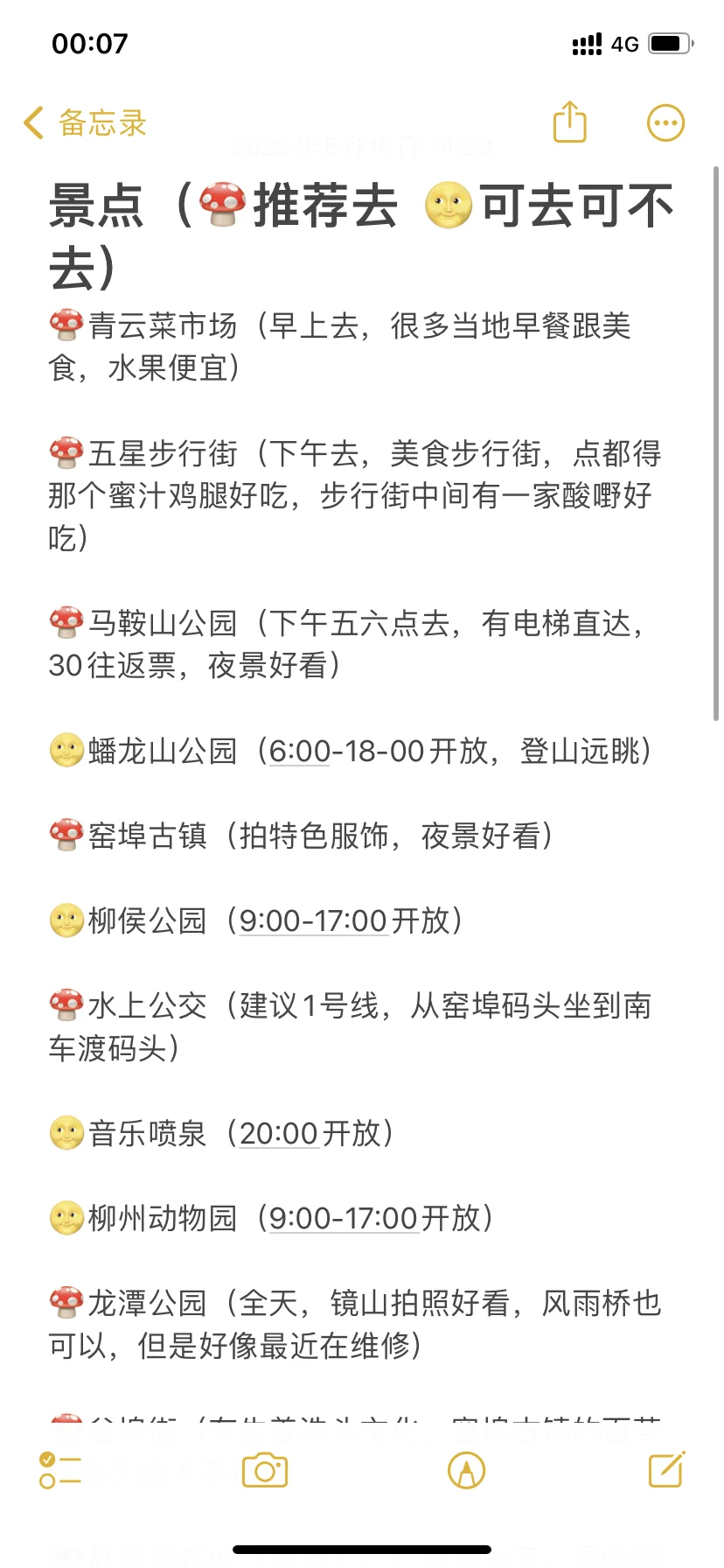Open the more options menu
This screenshot has width=724, height=1568.
(665, 123)
